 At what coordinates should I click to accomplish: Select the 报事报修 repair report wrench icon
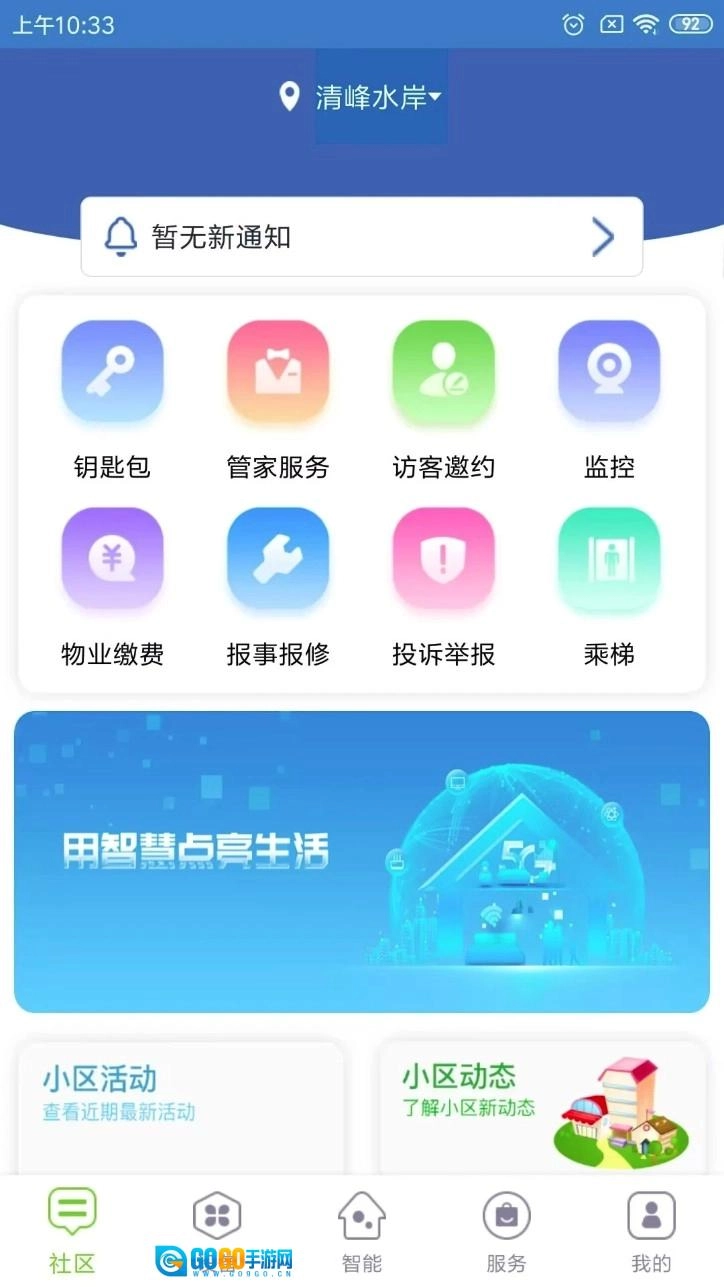pyautogui.click(x=278, y=558)
